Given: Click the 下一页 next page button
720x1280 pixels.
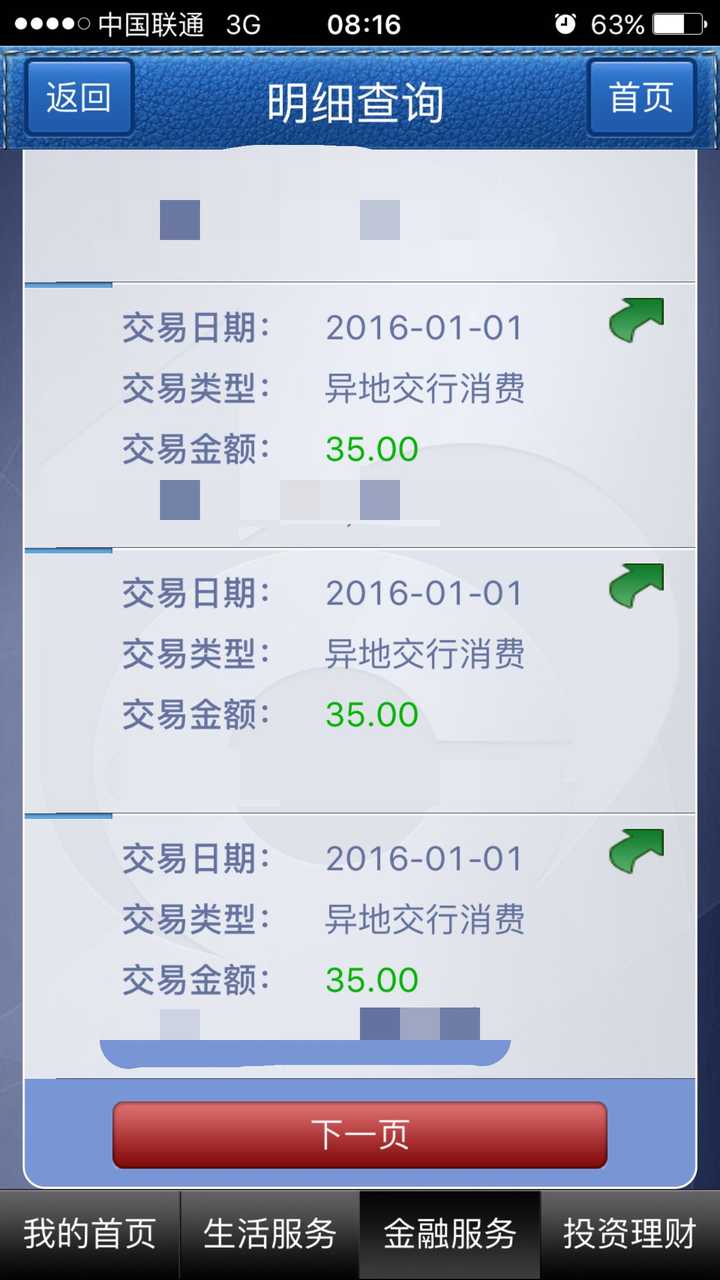Looking at the screenshot, I should [360, 1133].
